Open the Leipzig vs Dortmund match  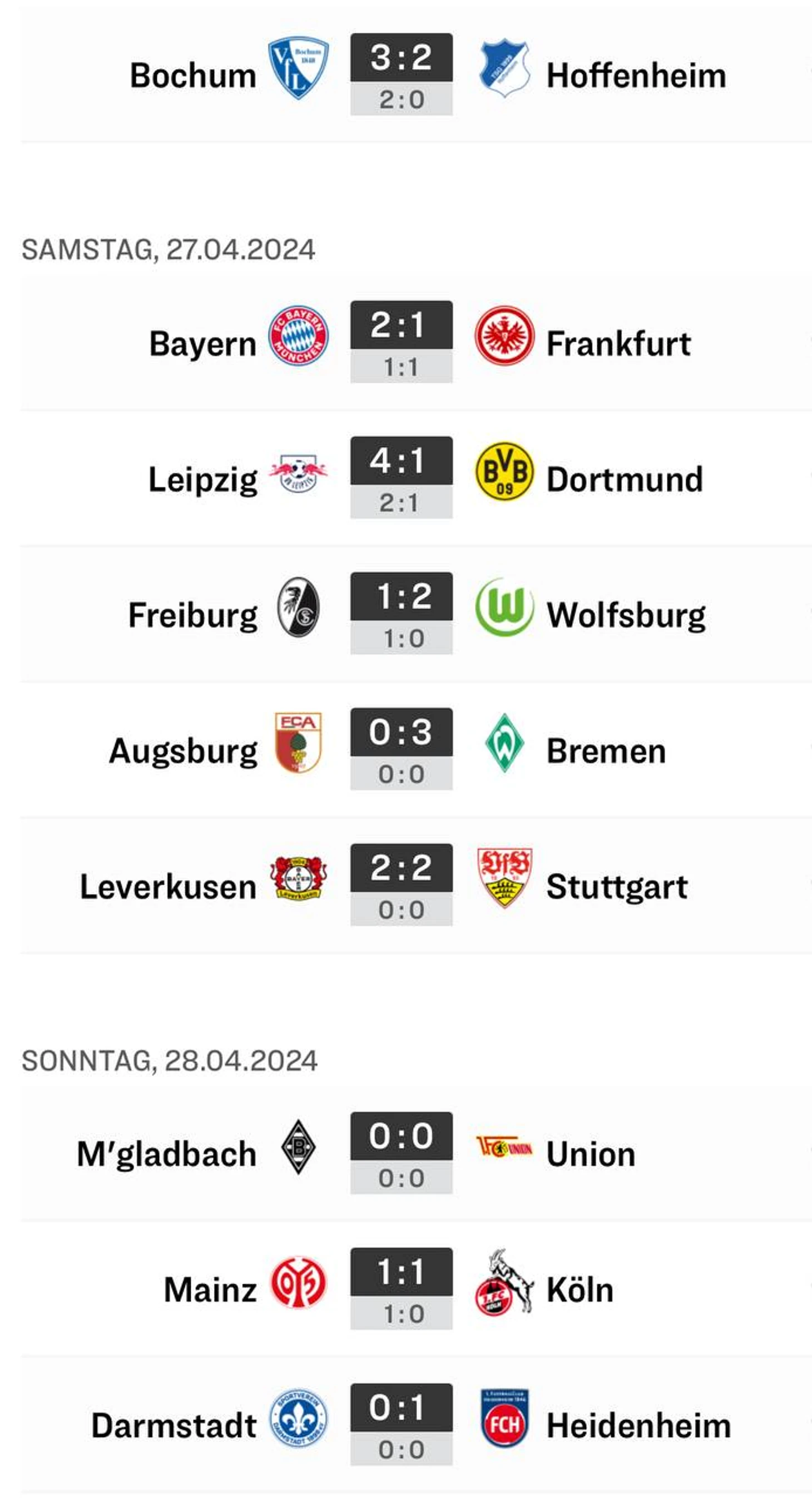point(401,477)
